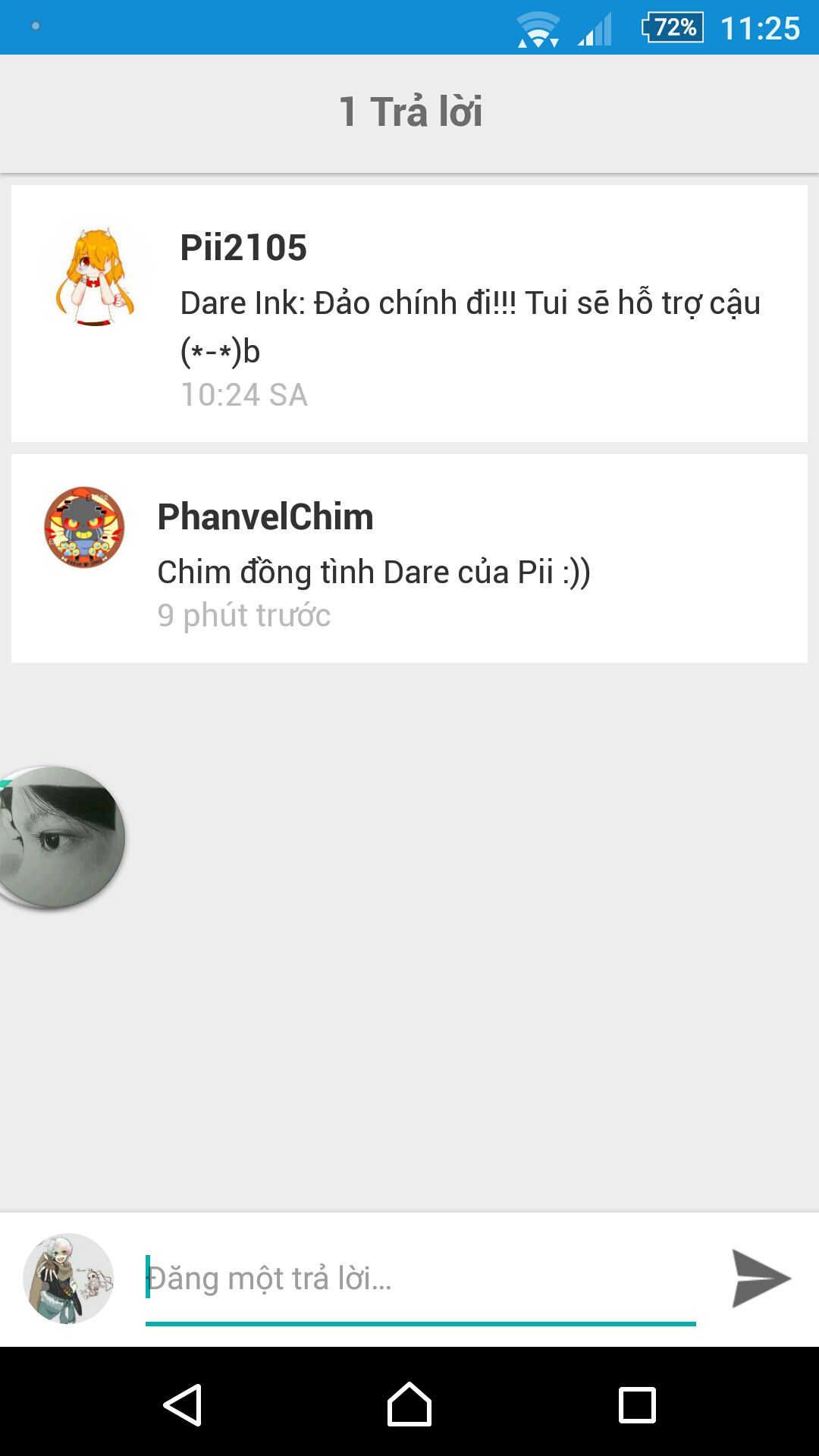819x1456 pixels.
Task: Go back with system back button
Action: 183,1405
